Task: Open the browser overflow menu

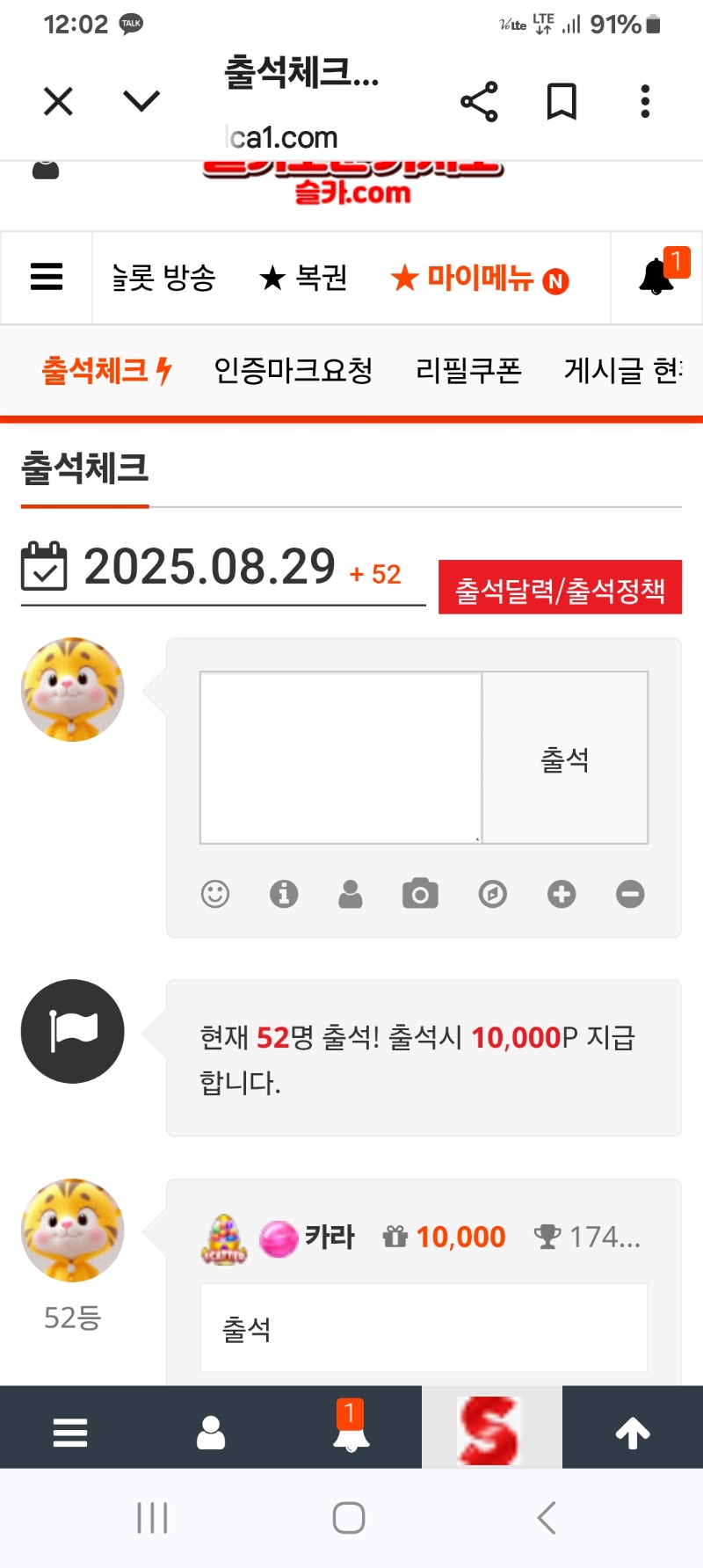Action: click(645, 102)
